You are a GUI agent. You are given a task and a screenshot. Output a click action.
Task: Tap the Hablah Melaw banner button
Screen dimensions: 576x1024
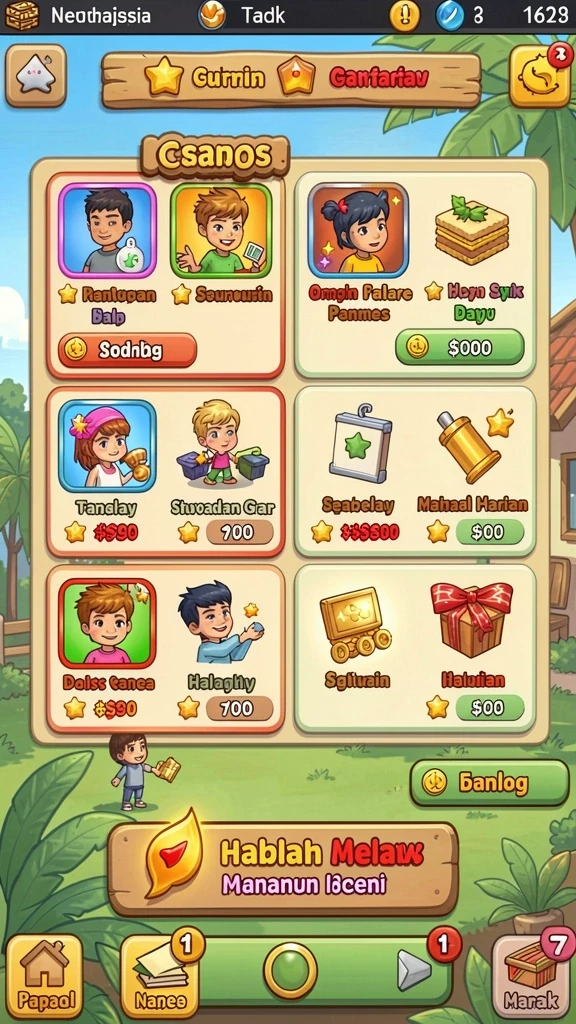coord(283,869)
